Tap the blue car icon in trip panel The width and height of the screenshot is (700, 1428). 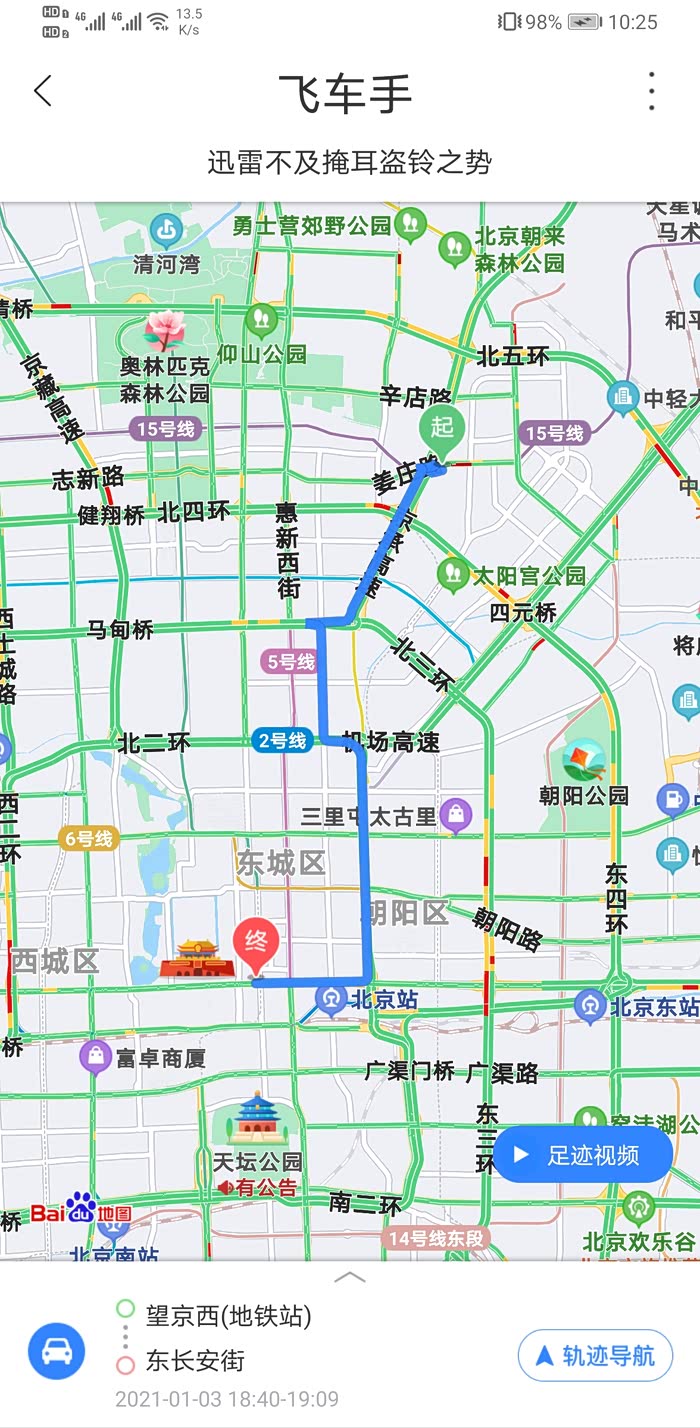pyautogui.click(x=57, y=1351)
